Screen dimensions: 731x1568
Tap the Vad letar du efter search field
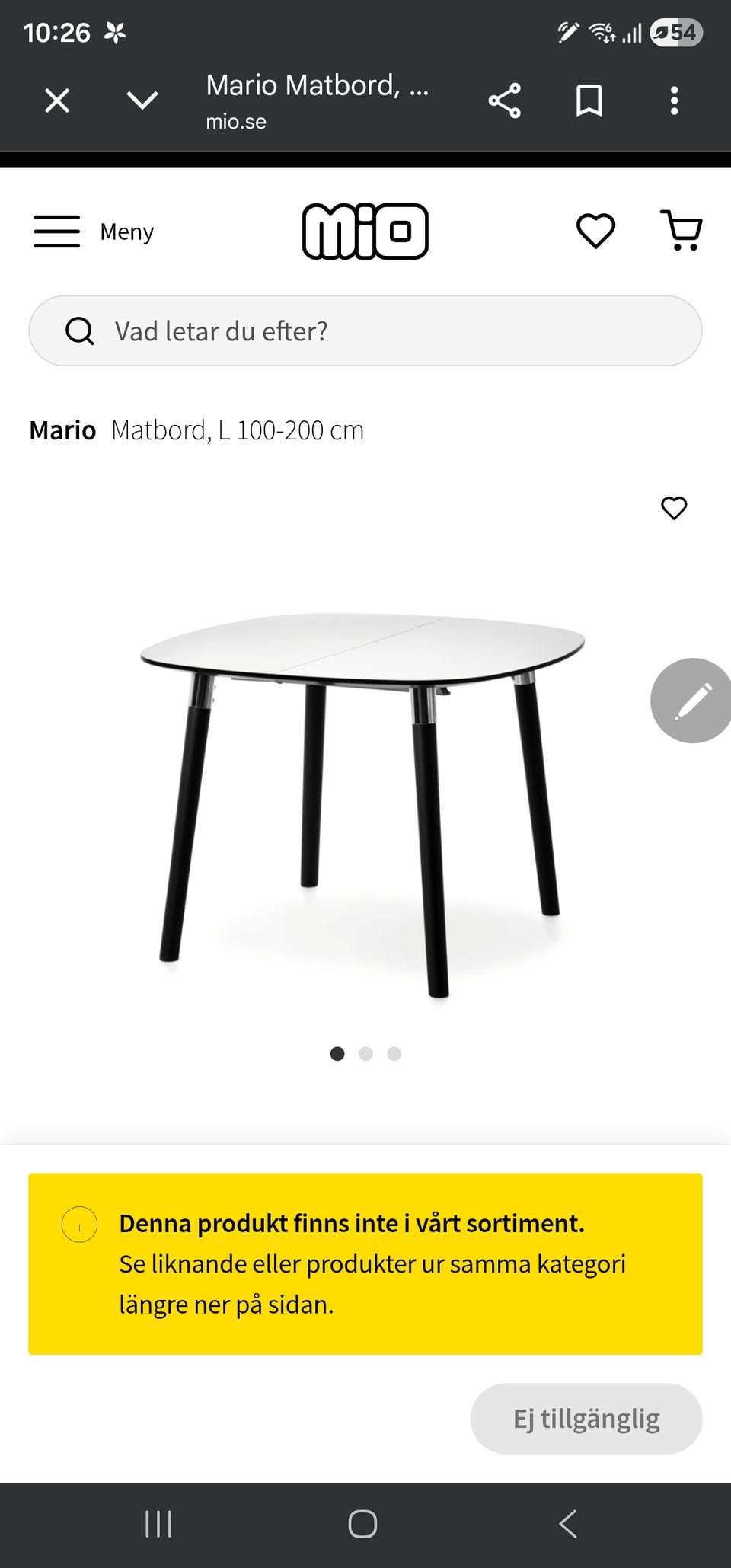point(365,331)
